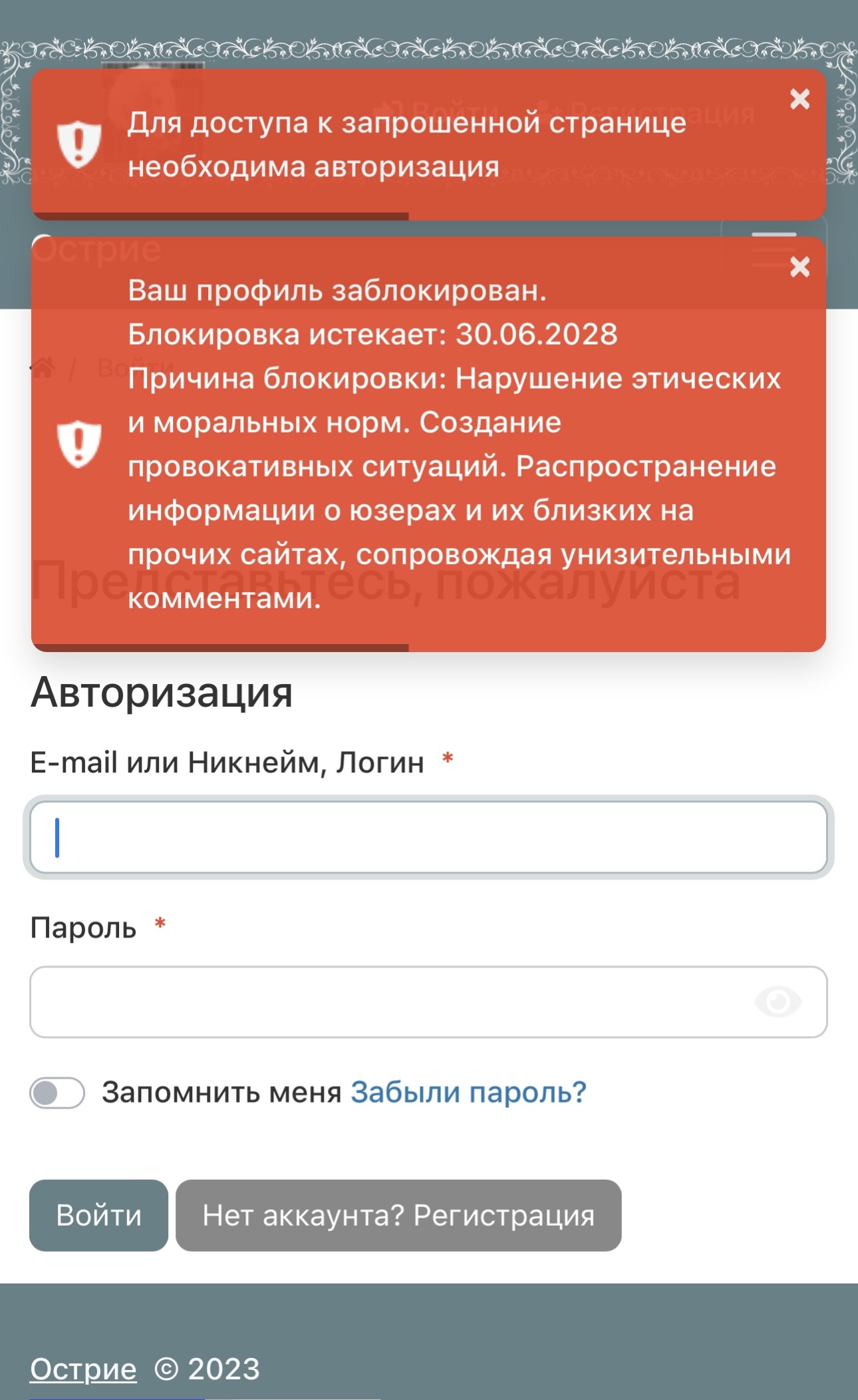Tap the Пароль password field

click(x=428, y=1002)
